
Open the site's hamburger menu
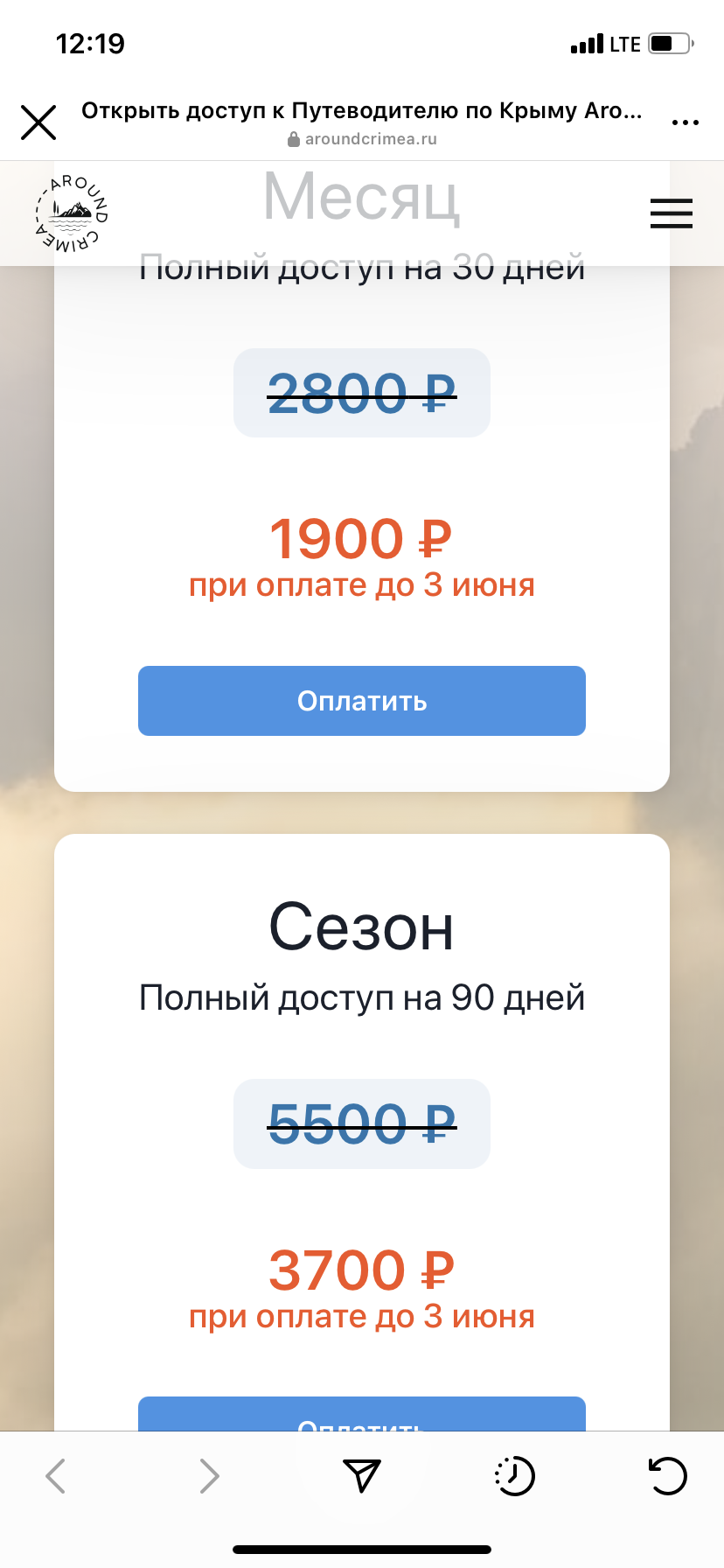(671, 213)
